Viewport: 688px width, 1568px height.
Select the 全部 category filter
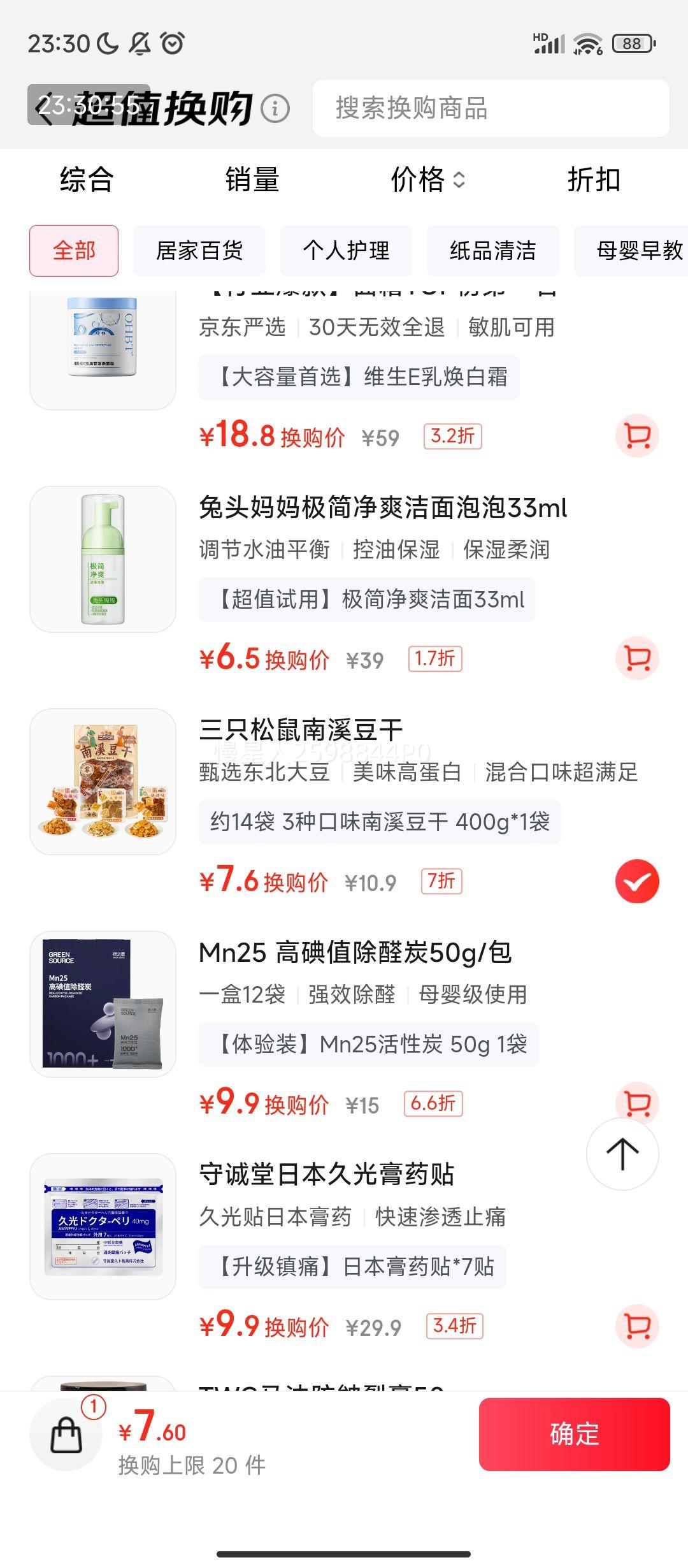74,251
